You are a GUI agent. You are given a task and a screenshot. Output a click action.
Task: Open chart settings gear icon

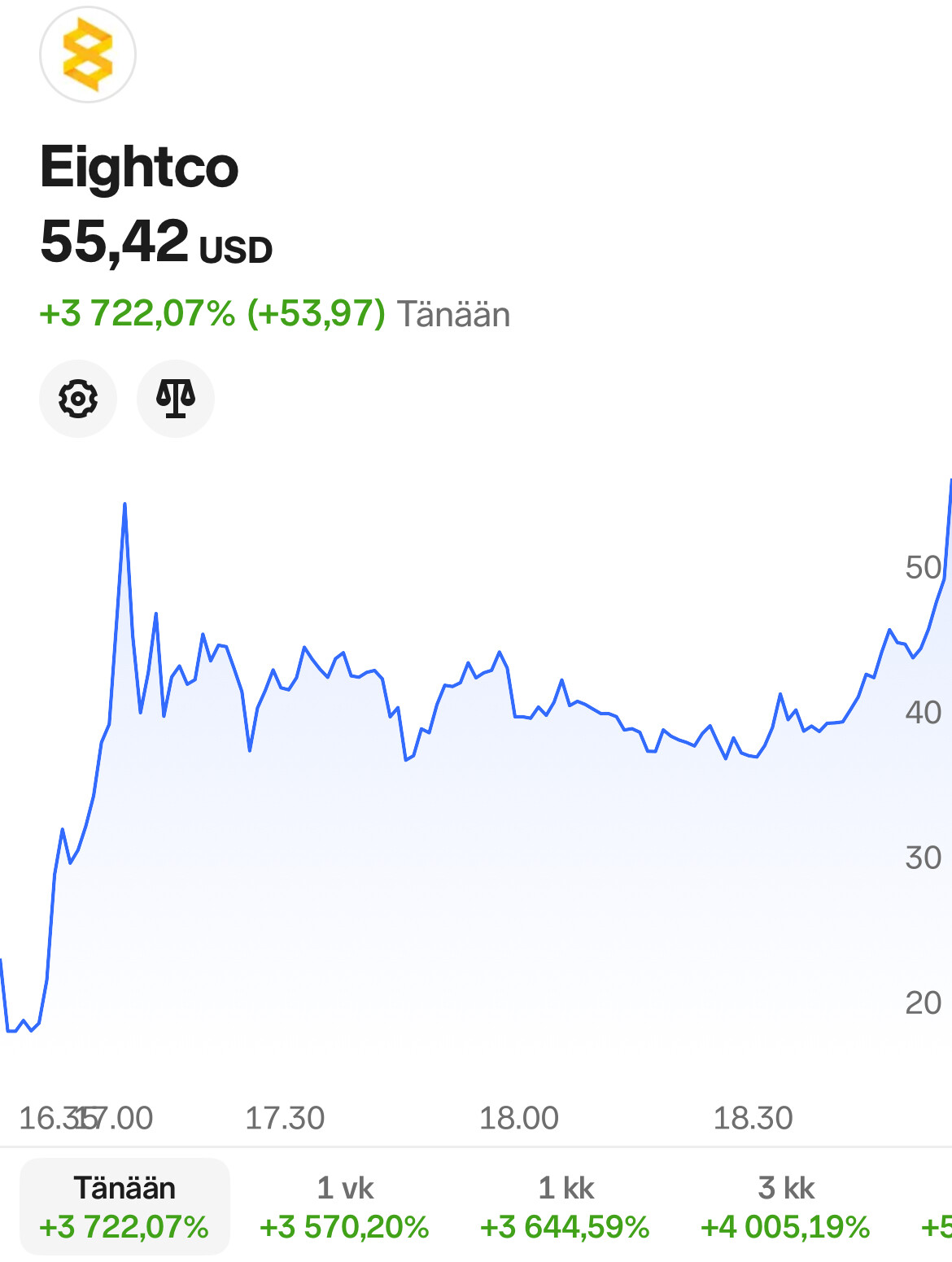(x=78, y=399)
